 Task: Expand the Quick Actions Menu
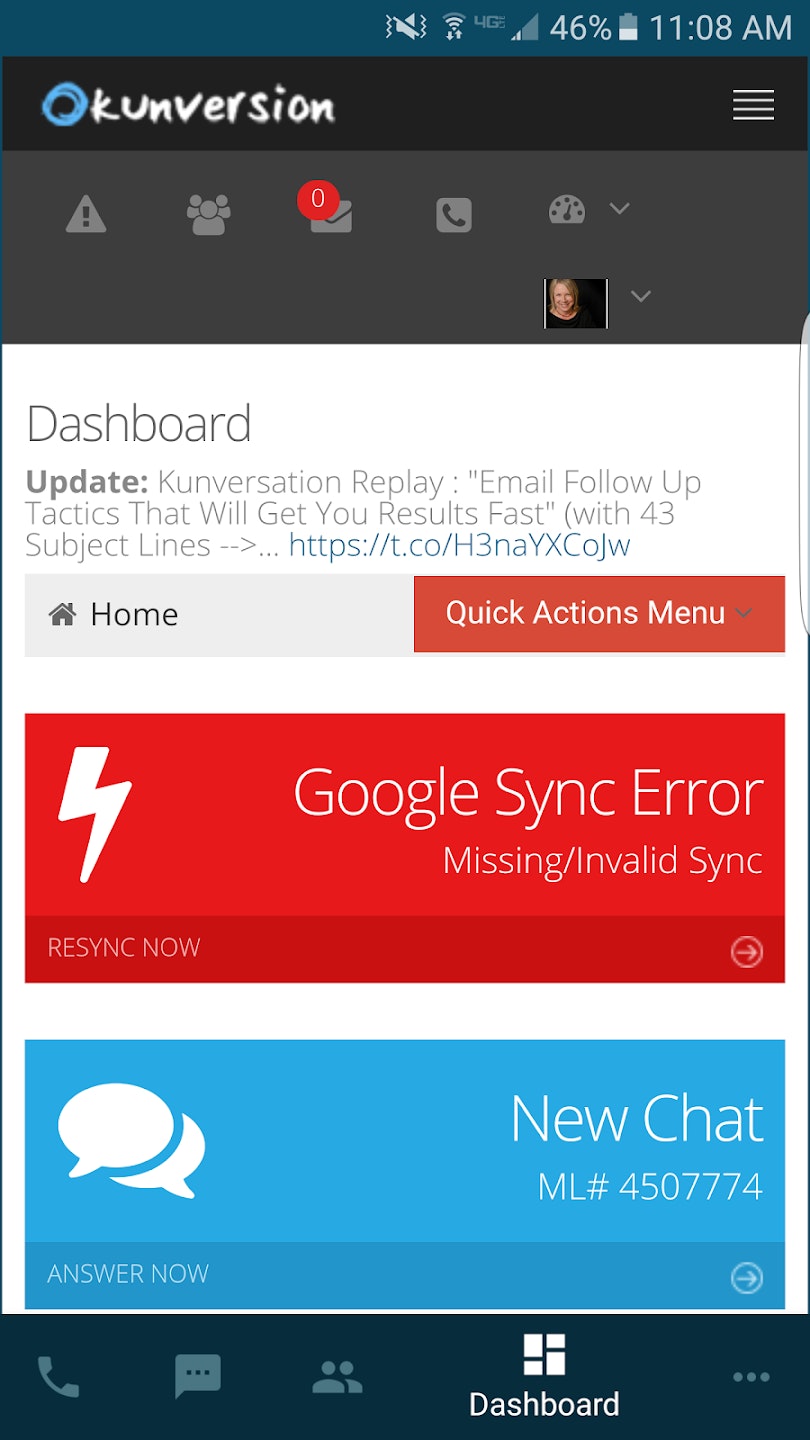[599, 613]
